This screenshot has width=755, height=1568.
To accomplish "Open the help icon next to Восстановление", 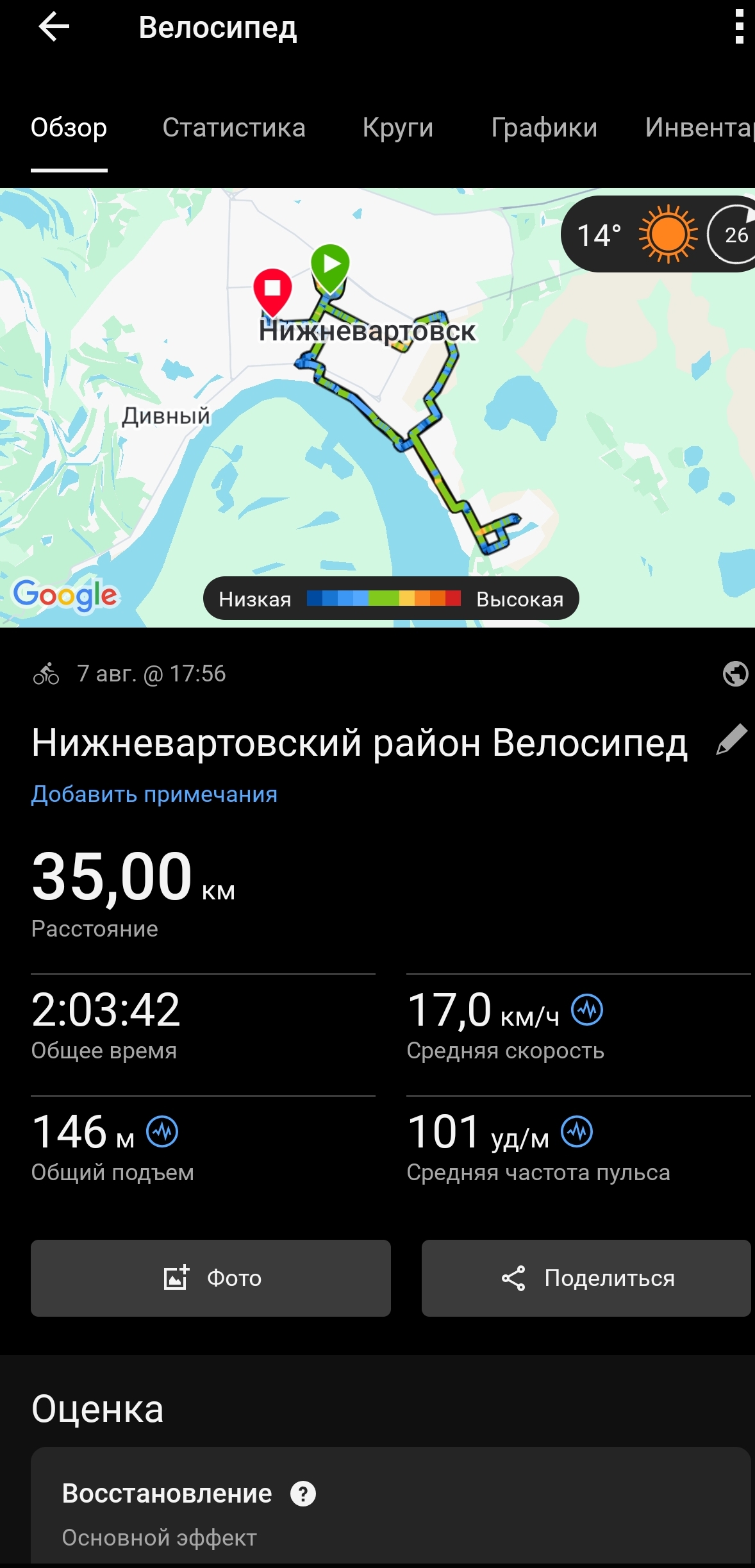I will (x=303, y=1494).
